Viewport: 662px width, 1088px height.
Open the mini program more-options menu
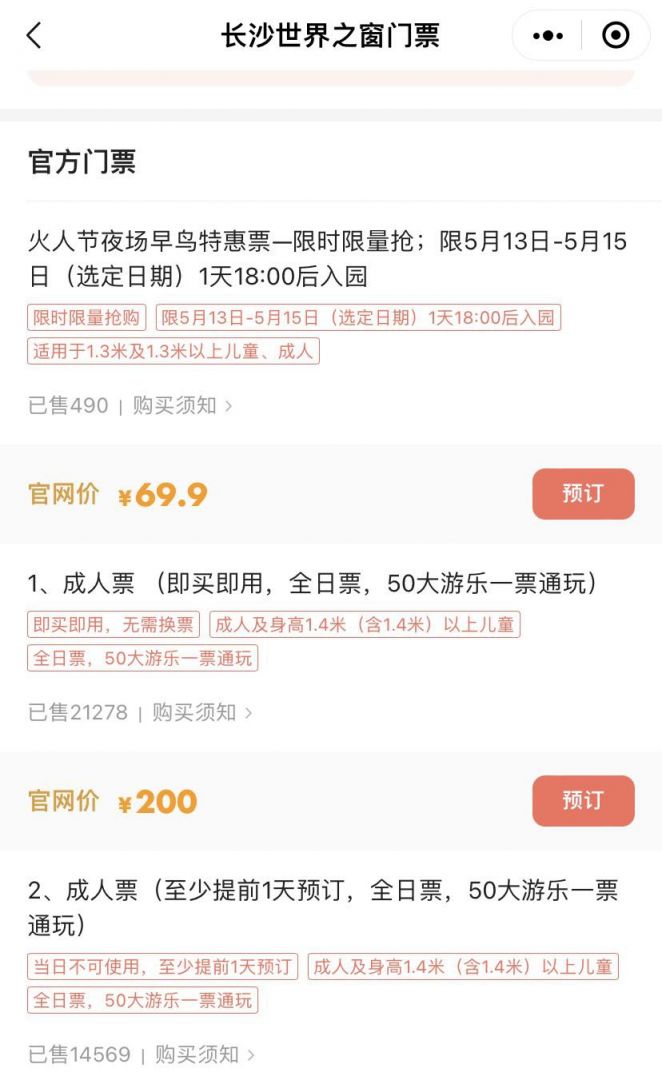[548, 35]
